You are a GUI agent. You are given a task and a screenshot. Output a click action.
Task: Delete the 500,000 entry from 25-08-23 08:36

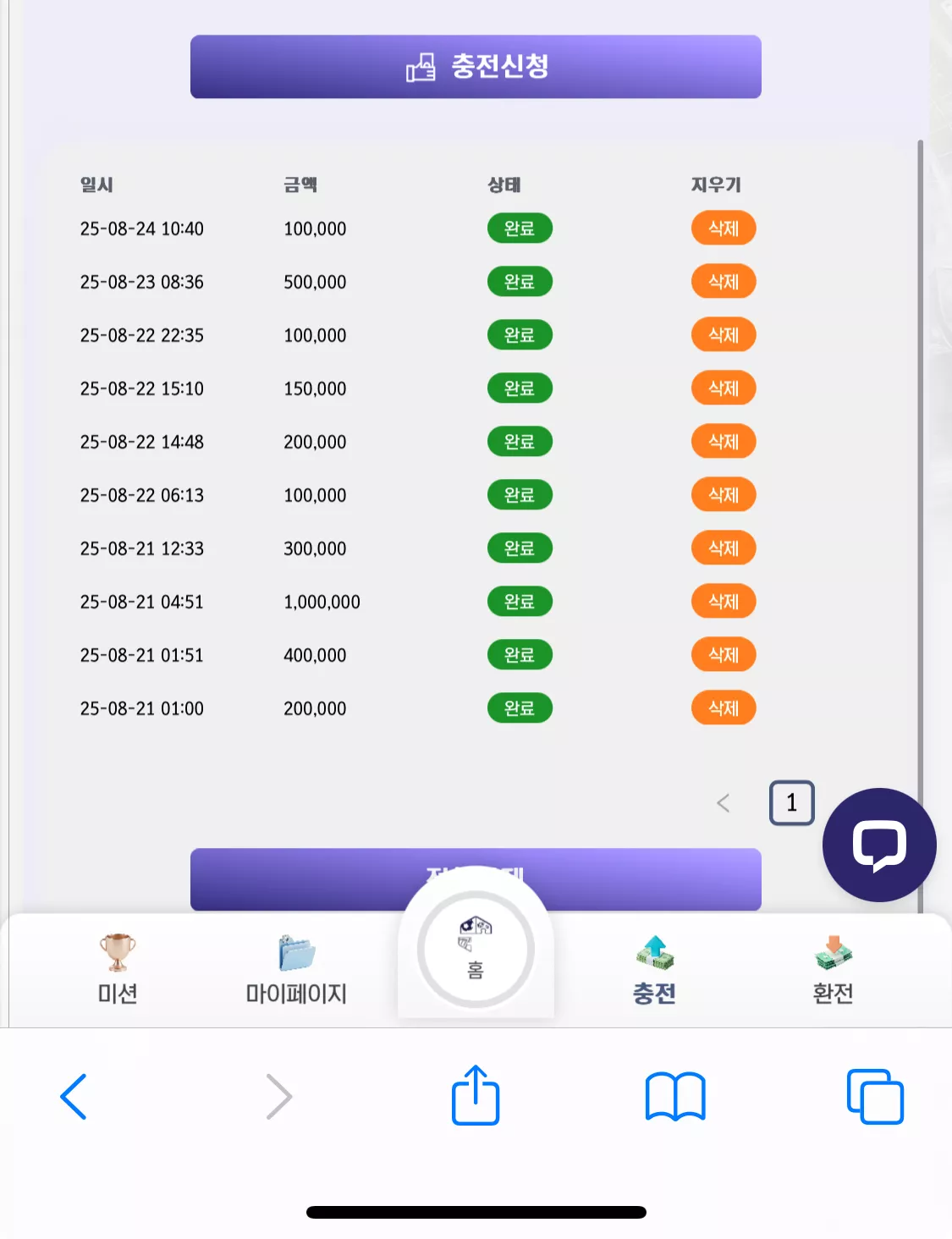click(724, 282)
